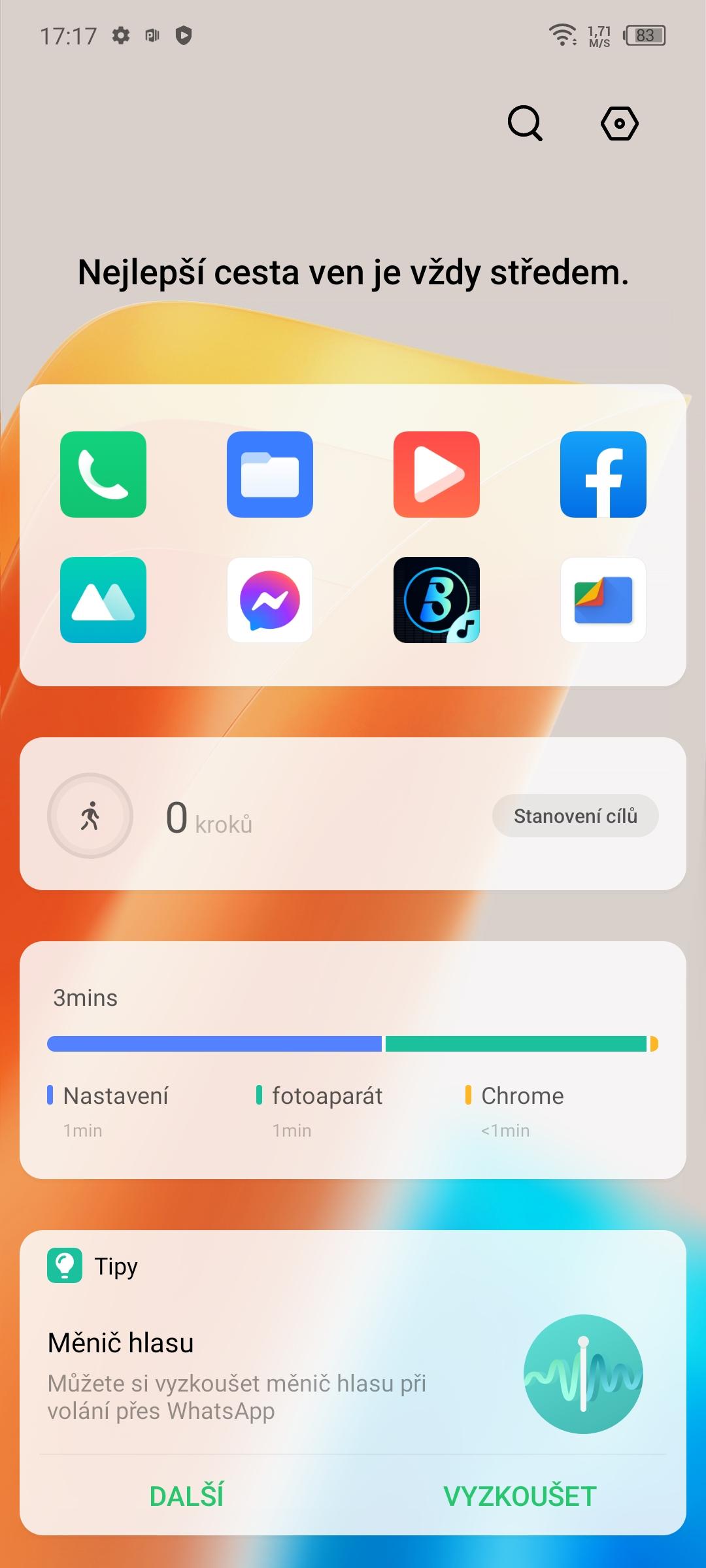The height and width of the screenshot is (1568, 706).
Task: Open the teal gallery app
Action: tap(103, 600)
